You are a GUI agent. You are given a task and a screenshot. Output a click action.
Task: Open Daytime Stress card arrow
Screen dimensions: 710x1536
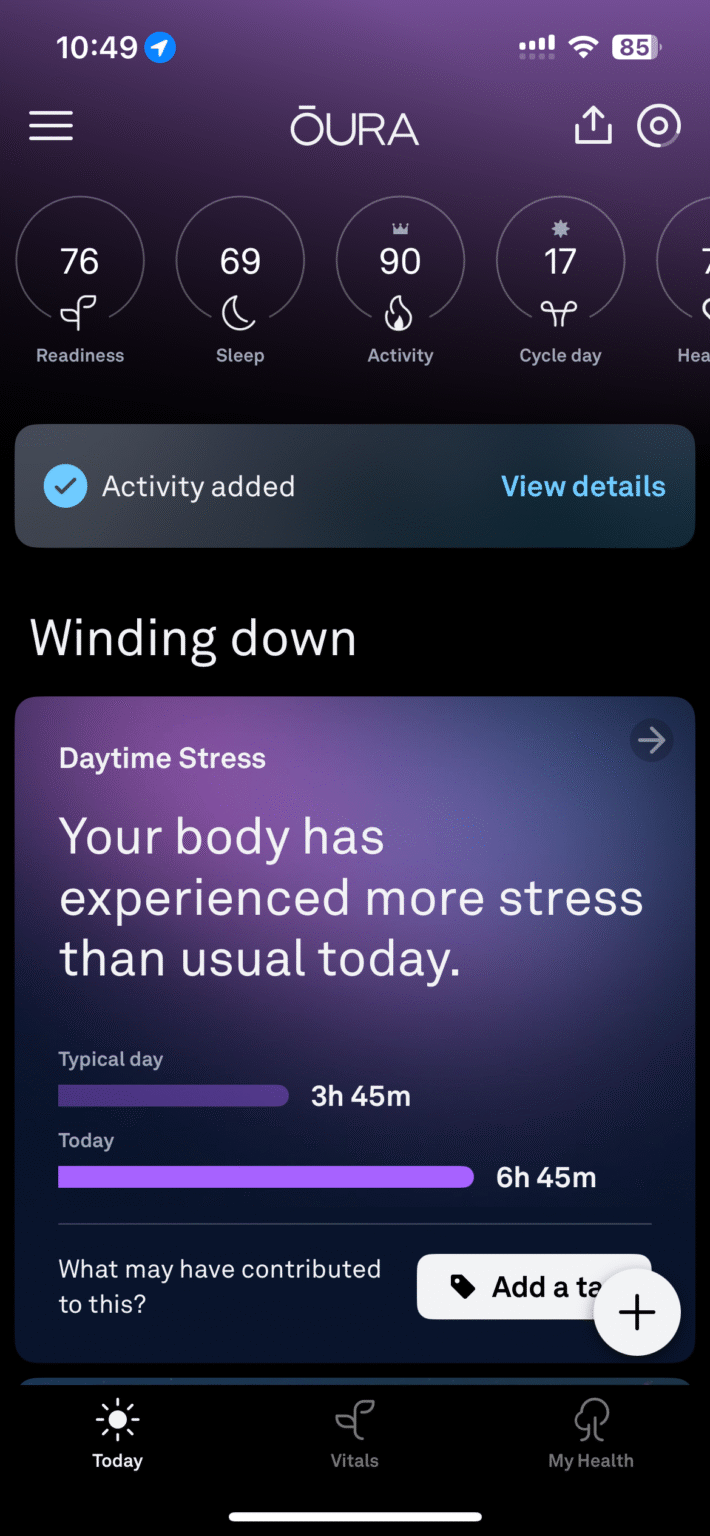point(651,741)
